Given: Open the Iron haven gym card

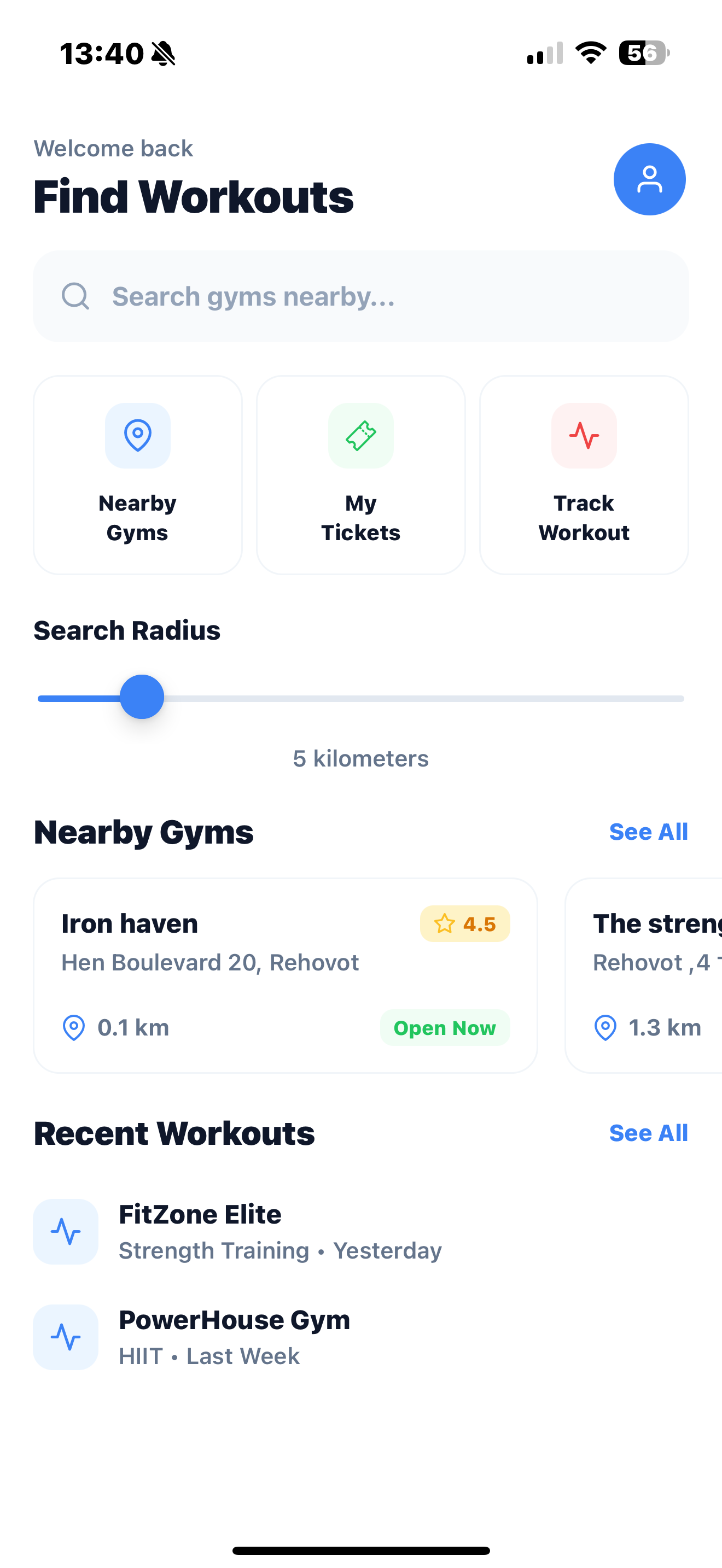Looking at the screenshot, I should [x=285, y=975].
